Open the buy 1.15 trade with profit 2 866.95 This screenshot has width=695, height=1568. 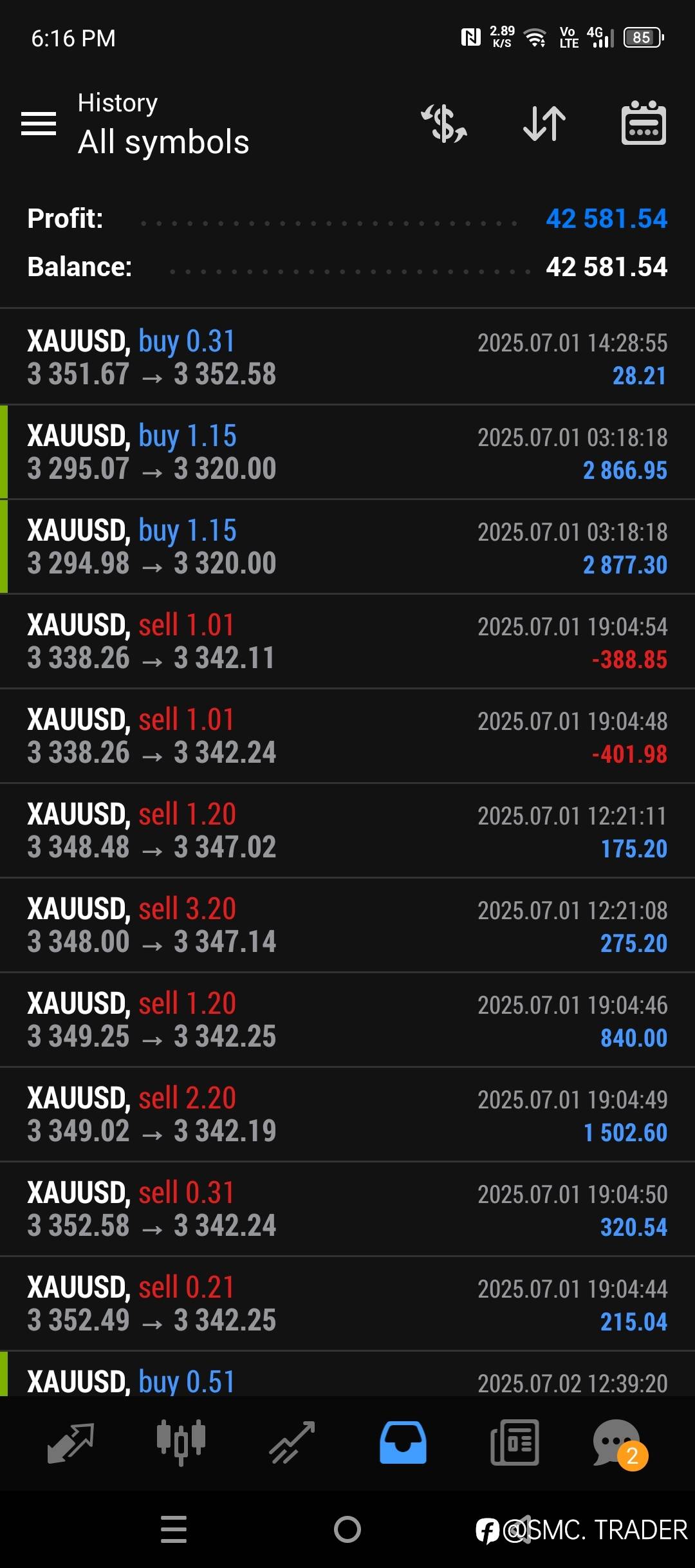(x=347, y=452)
